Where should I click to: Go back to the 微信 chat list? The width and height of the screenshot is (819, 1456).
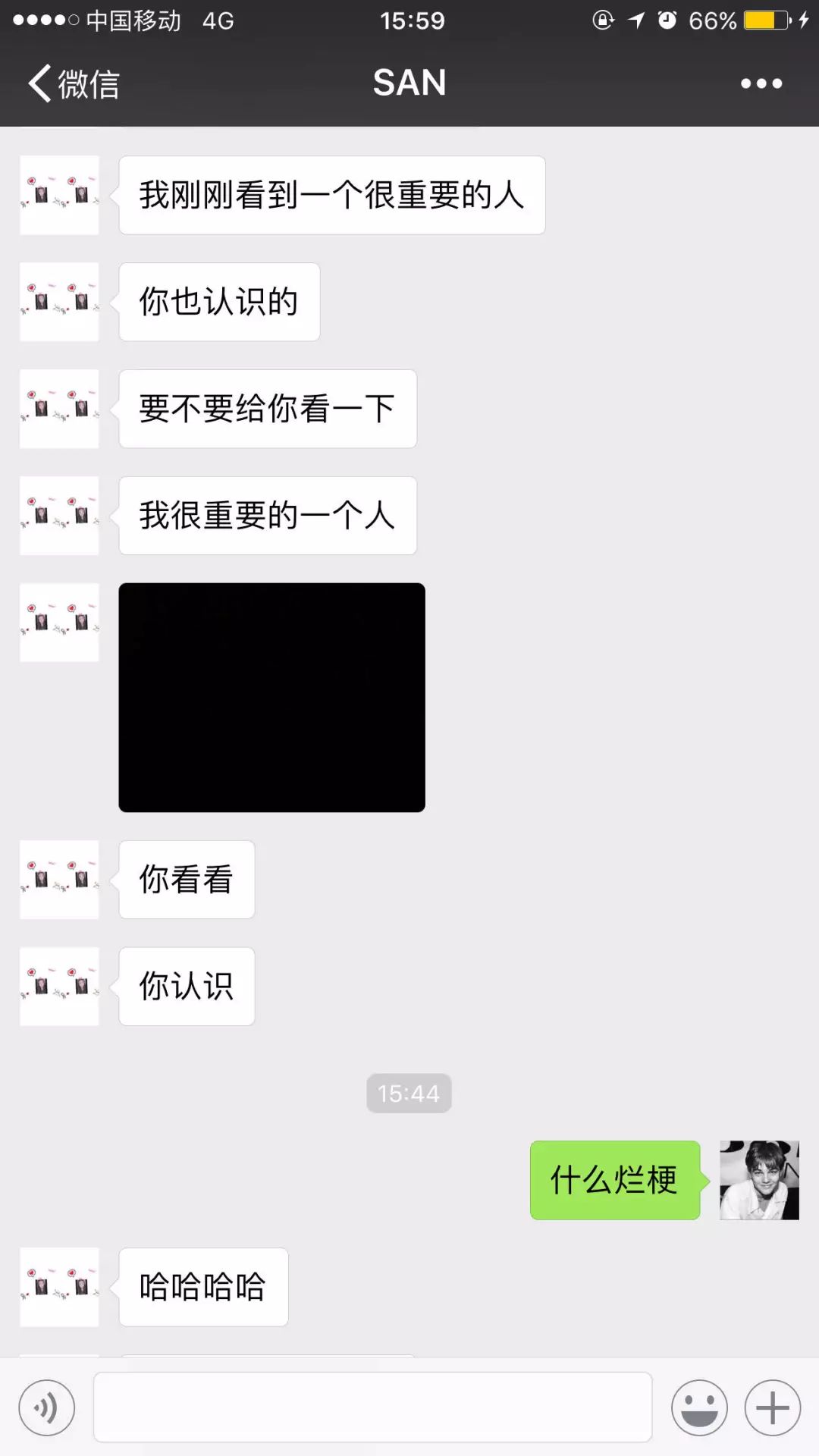coord(73,83)
